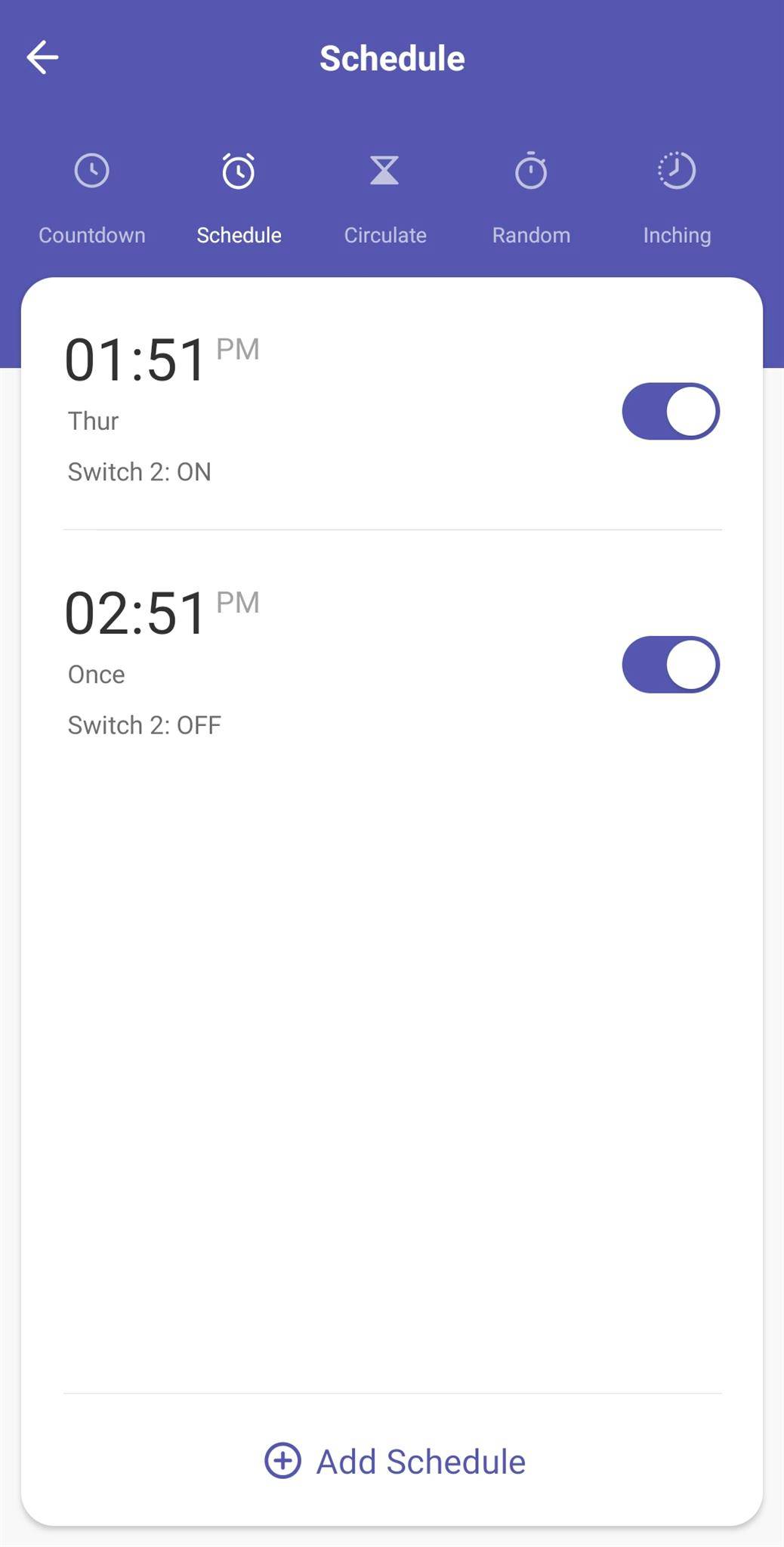Tap the back arrow icon
Screen dimensions: 784x1547
coord(43,57)
